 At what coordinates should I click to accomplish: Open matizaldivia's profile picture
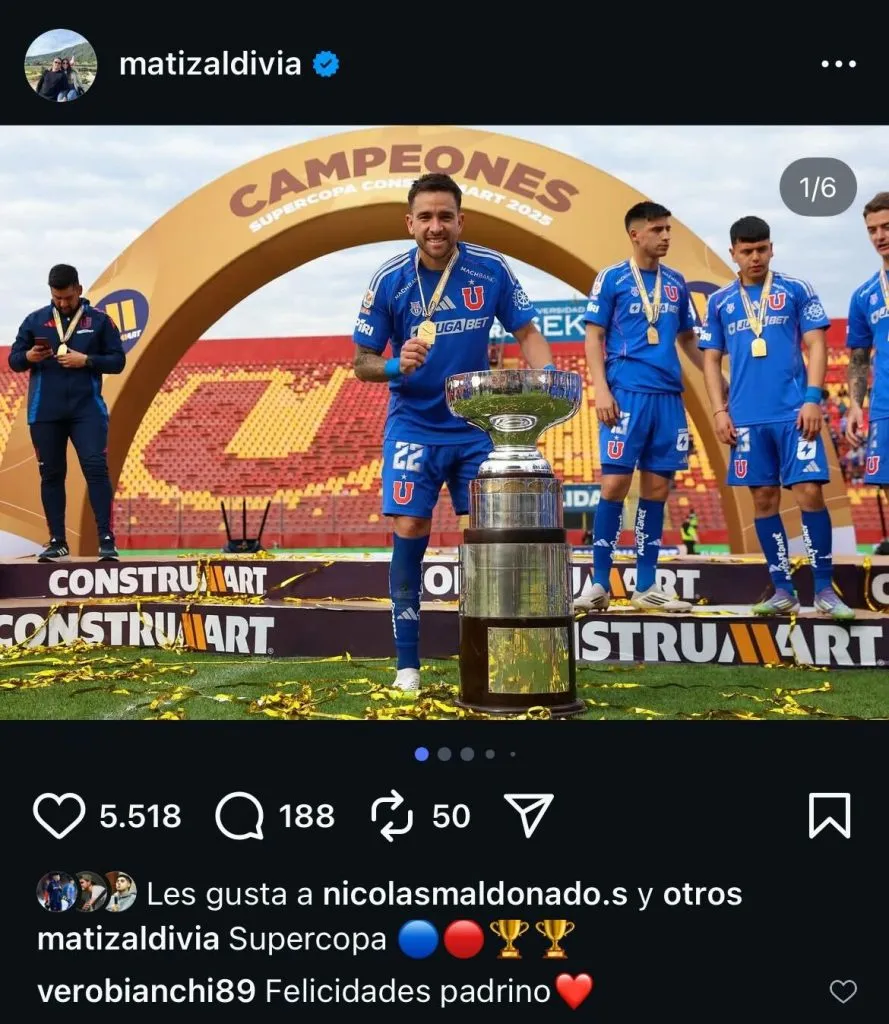[60, 65]
